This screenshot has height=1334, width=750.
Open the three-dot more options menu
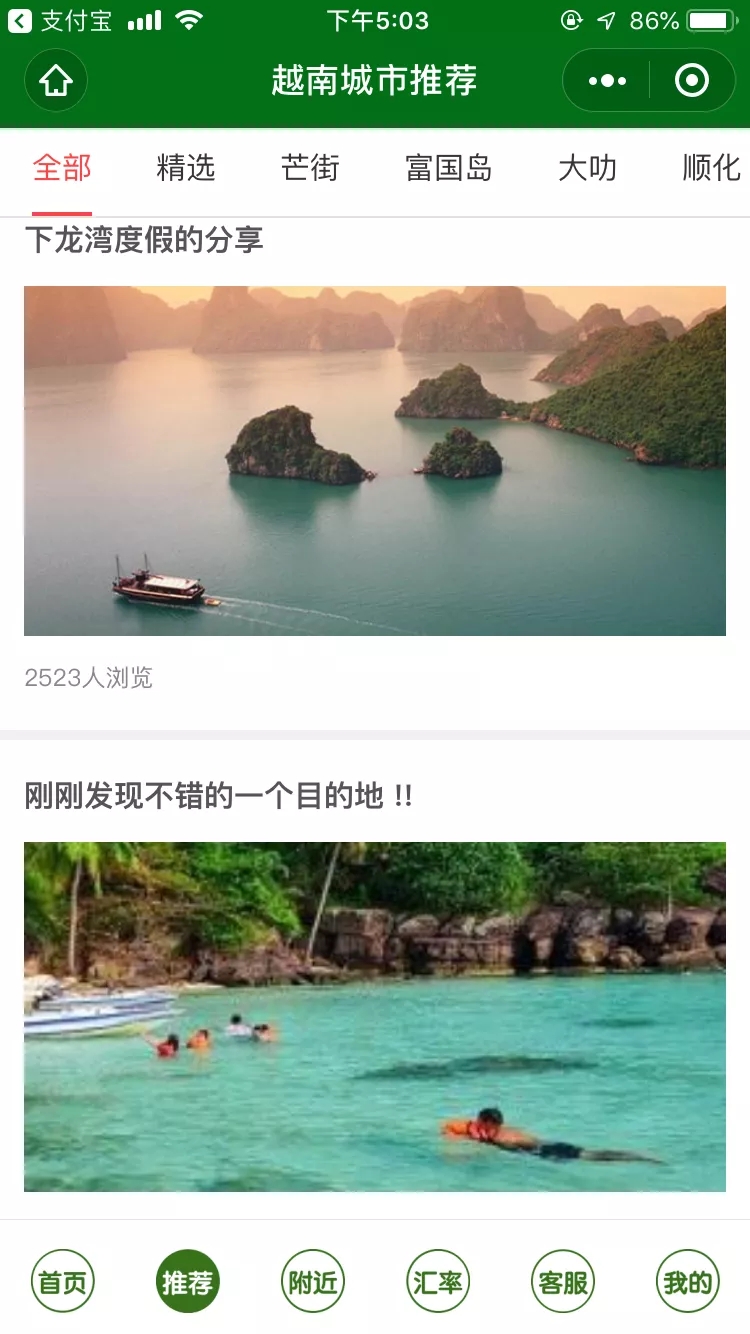tap(607, 80)
